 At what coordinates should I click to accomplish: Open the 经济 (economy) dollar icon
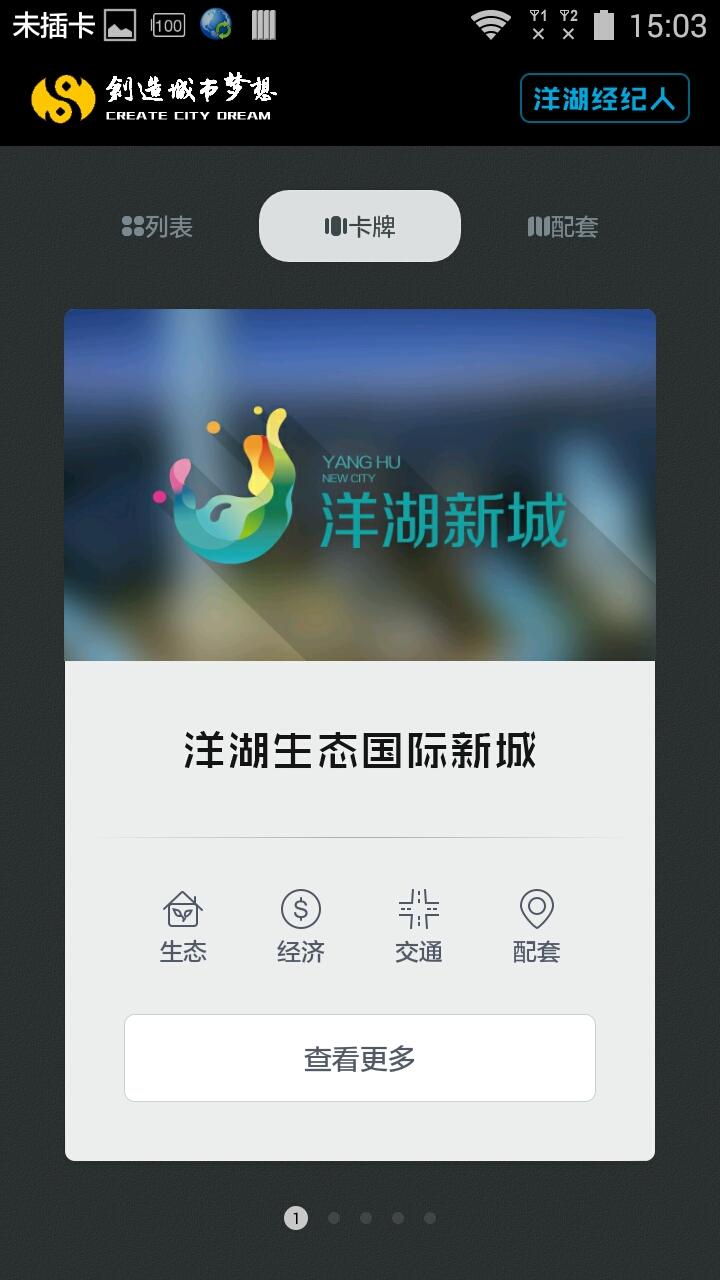[x=300, y=908]
